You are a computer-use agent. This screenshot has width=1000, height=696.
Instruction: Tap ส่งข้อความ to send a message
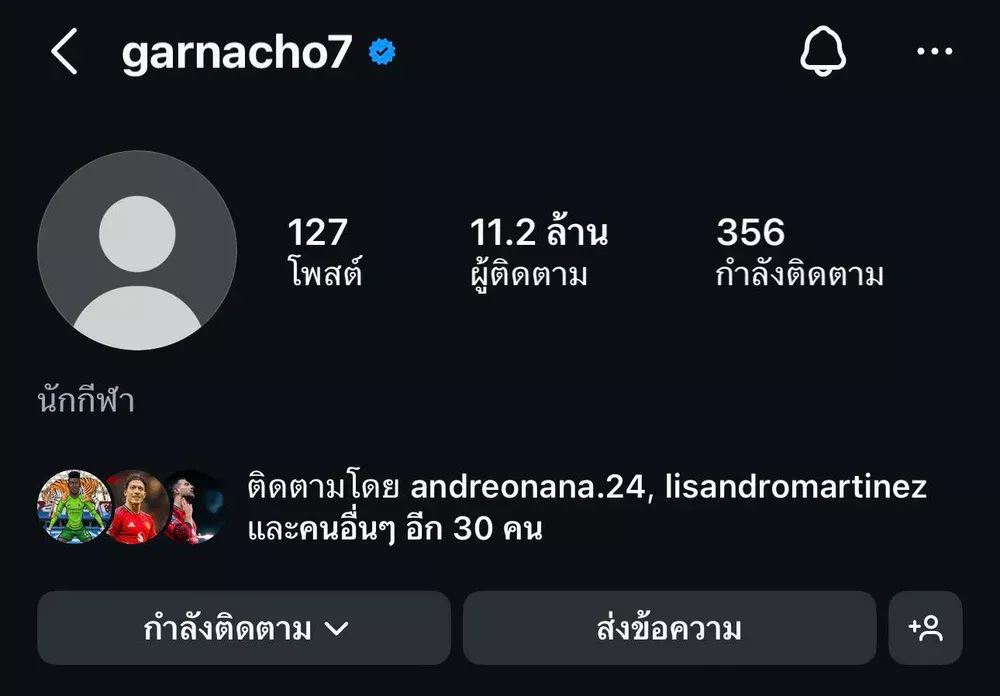(x=669, y=629)
